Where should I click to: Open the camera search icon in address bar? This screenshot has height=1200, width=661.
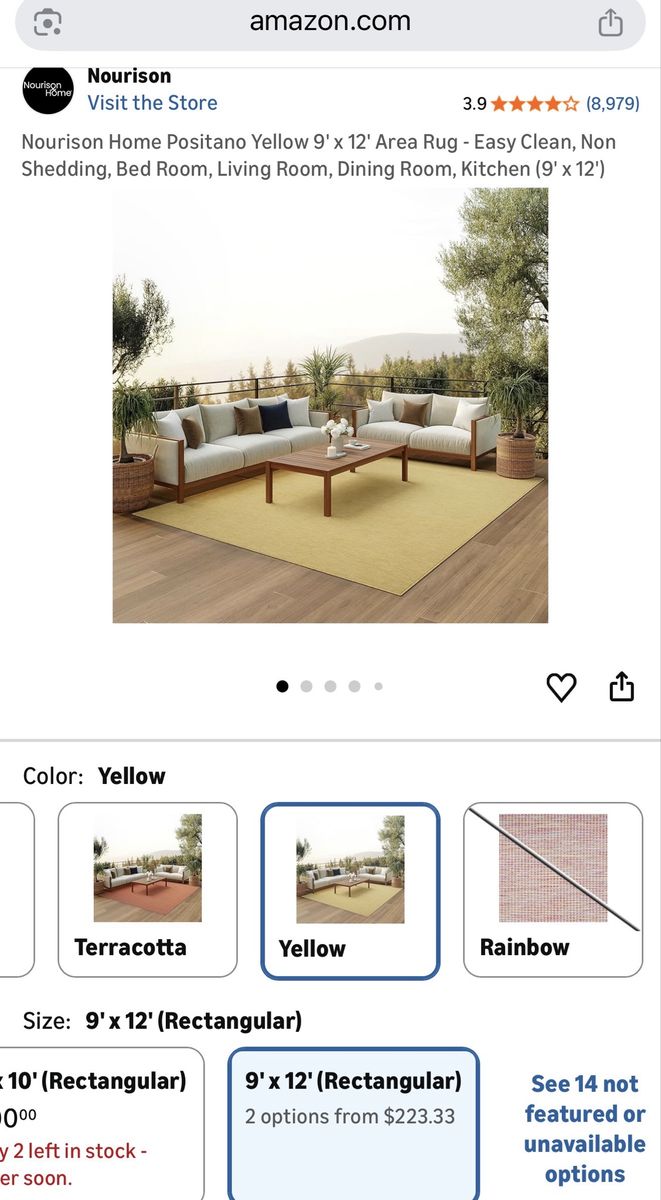(48, 22)
